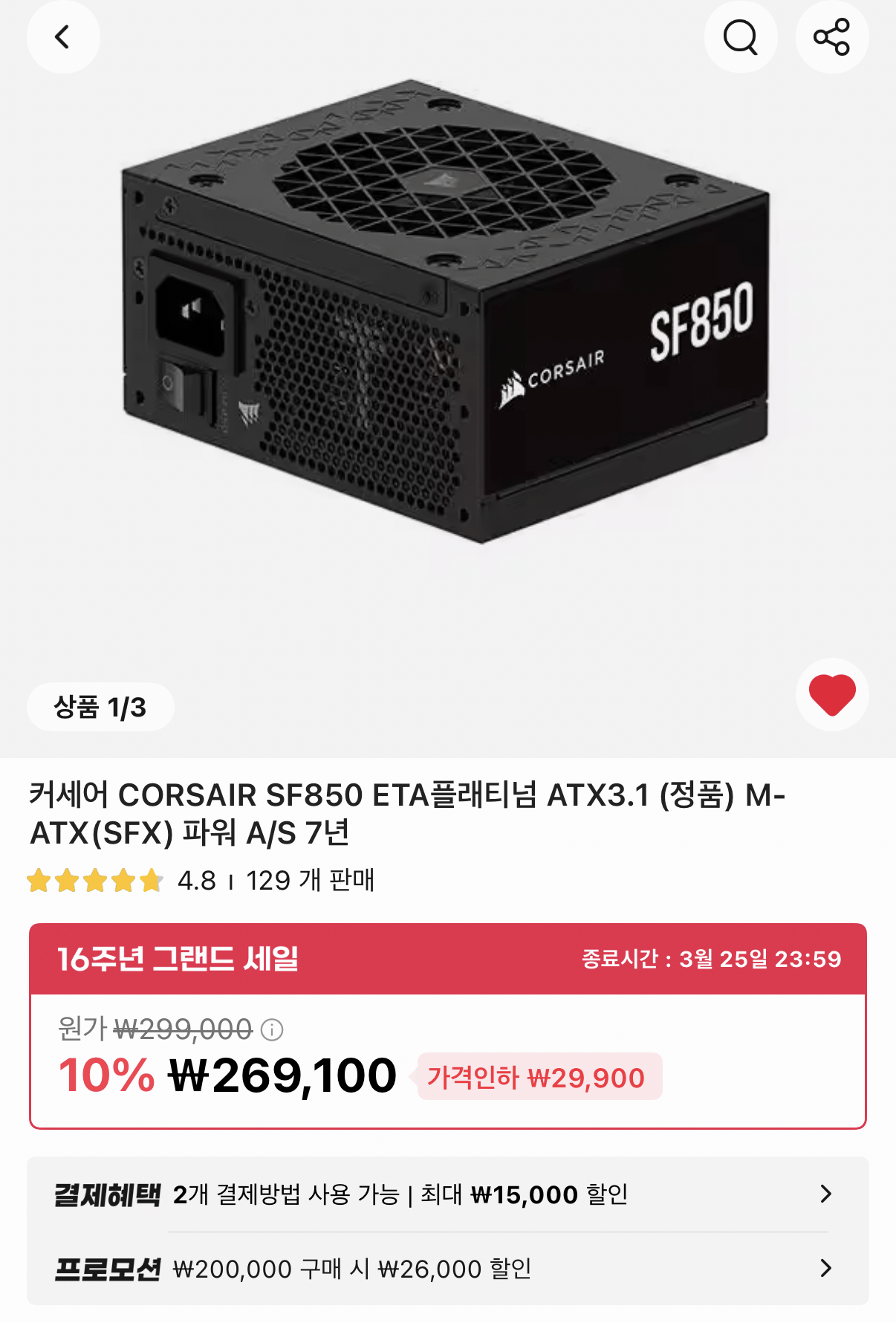Open search via the magnifier icon
The image size is (896, 1323).
click(x=740, y=36)
